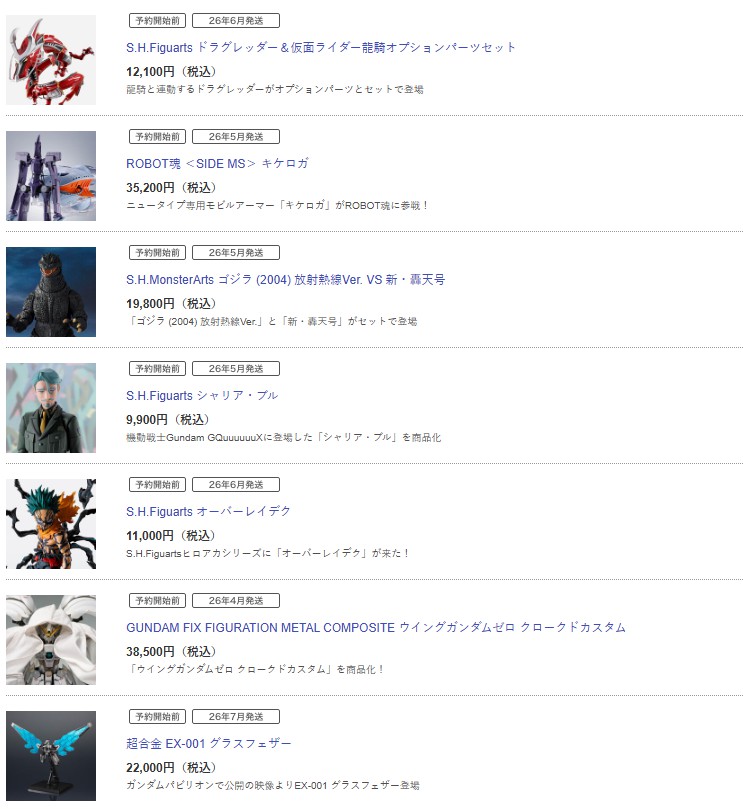The width and height of the screenshot is (743, 809).
Task: Tap the ウイングガンダムゼロ クロークドカスタム image
Action: click(x=51, y=640)
